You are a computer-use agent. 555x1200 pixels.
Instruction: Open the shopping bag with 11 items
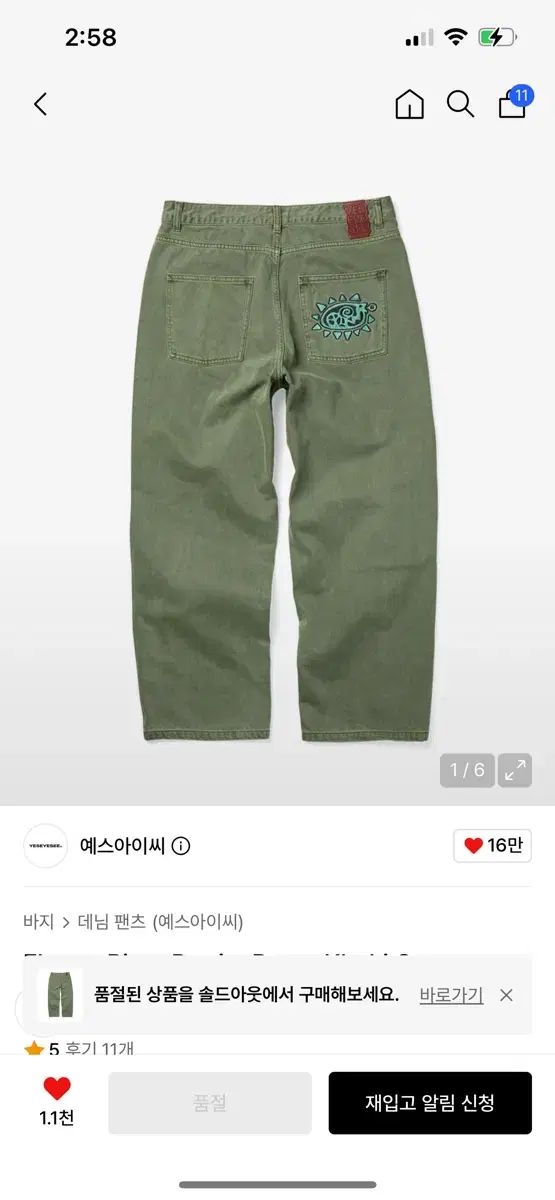pyautogui.click(x=514, y=102)
